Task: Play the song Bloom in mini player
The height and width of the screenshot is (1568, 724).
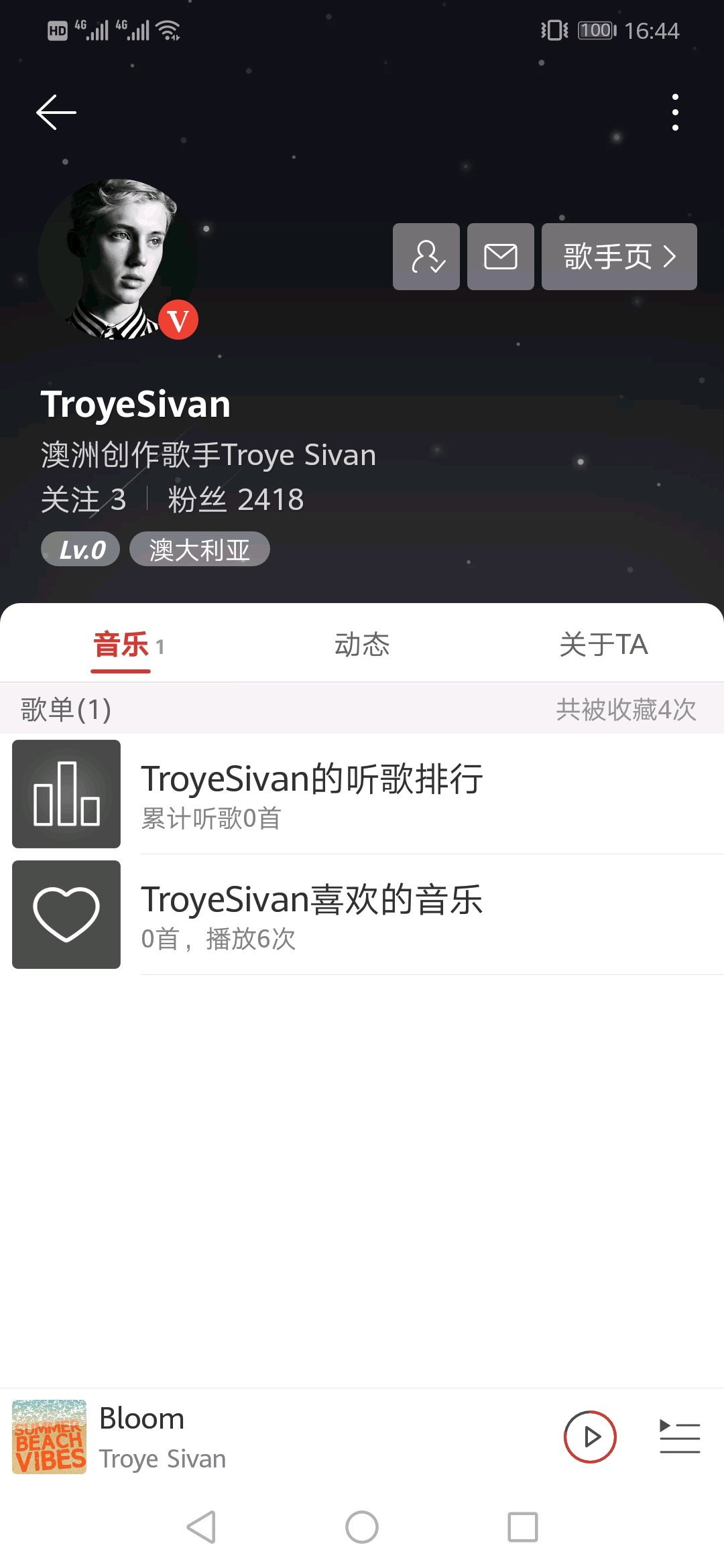Action: click(x=590, y=1437)
